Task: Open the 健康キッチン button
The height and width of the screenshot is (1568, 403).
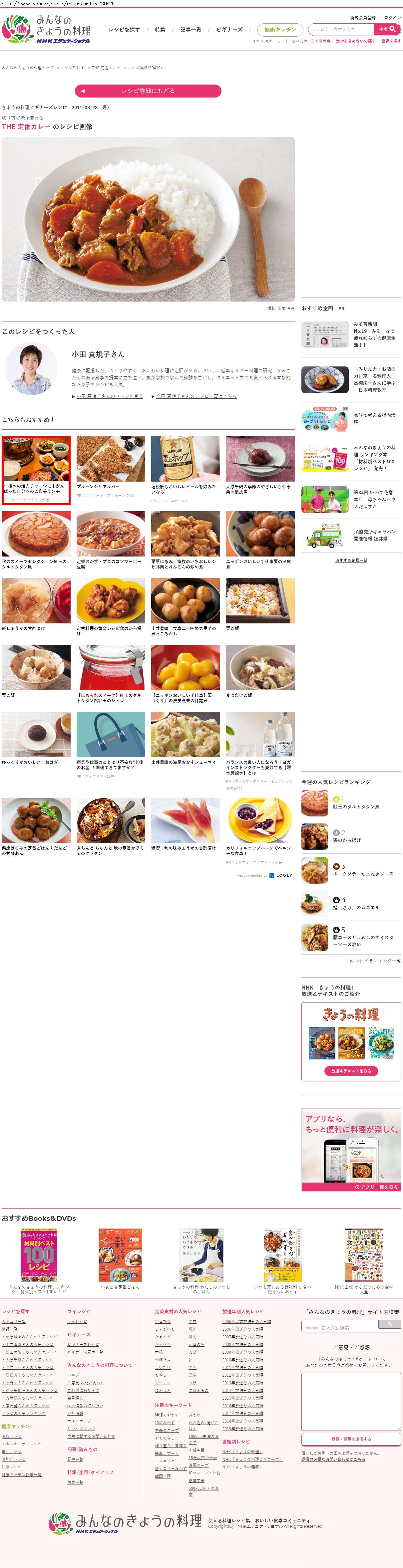Action: (x=280, y=29)
